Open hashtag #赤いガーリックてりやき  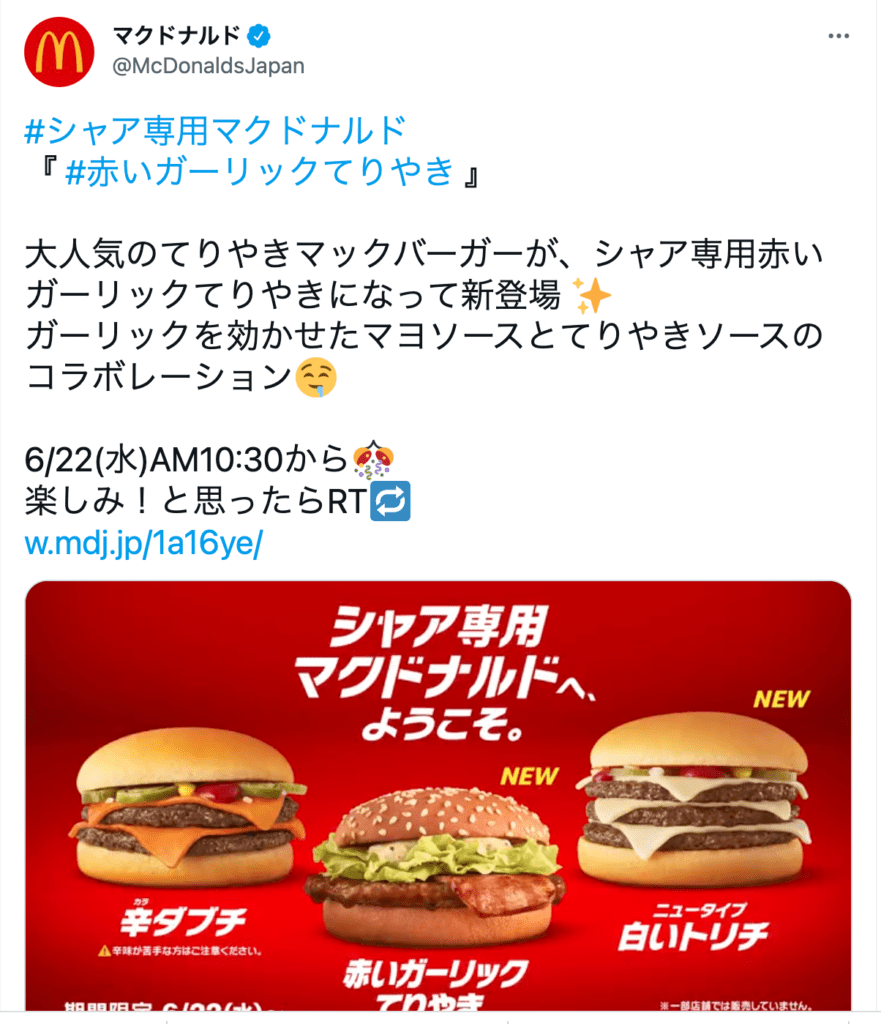pyautogui.click(x=258, y=172)
